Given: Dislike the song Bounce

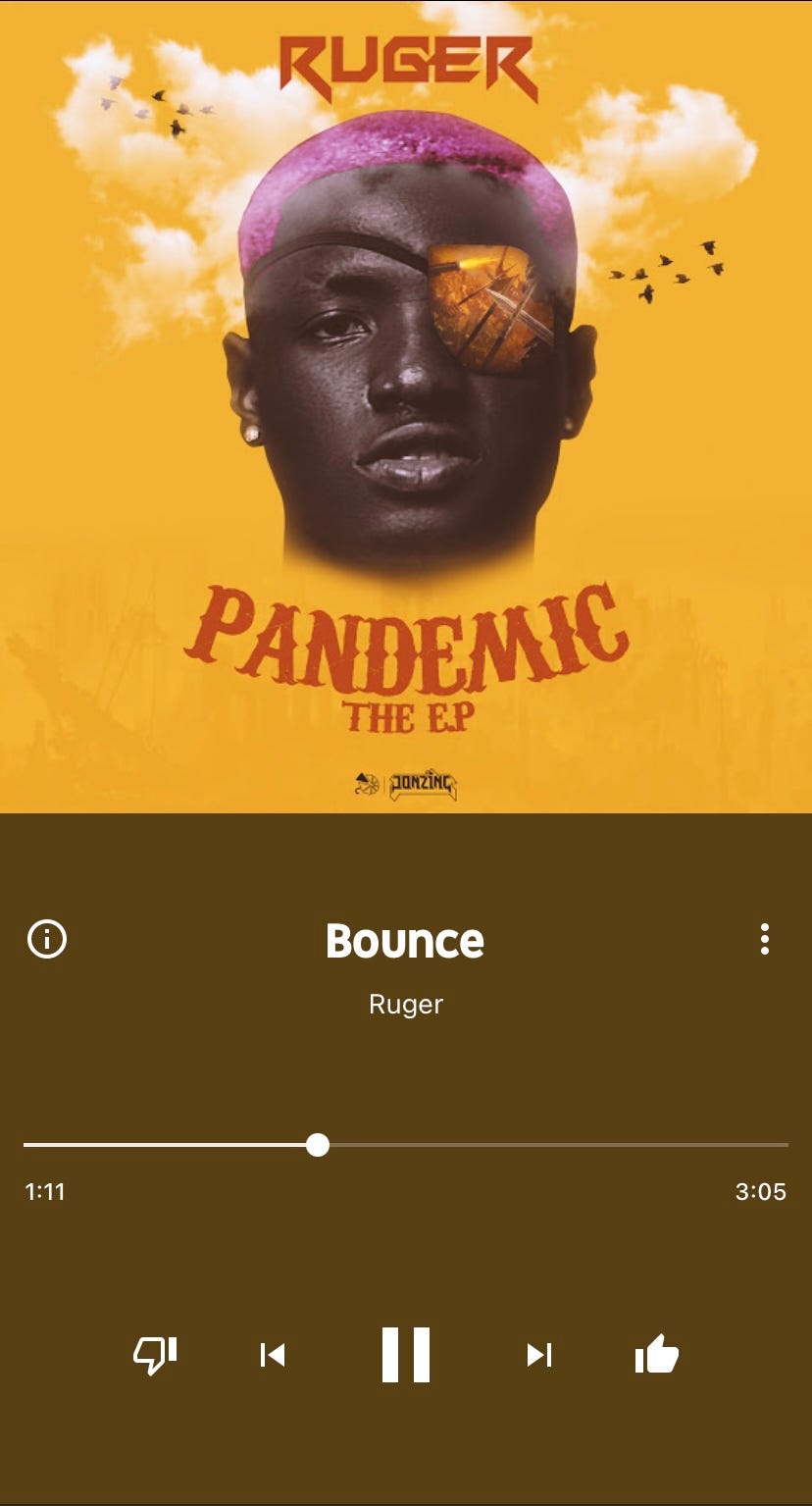Looking at the screenshot, I should [x=155, y=1355].
